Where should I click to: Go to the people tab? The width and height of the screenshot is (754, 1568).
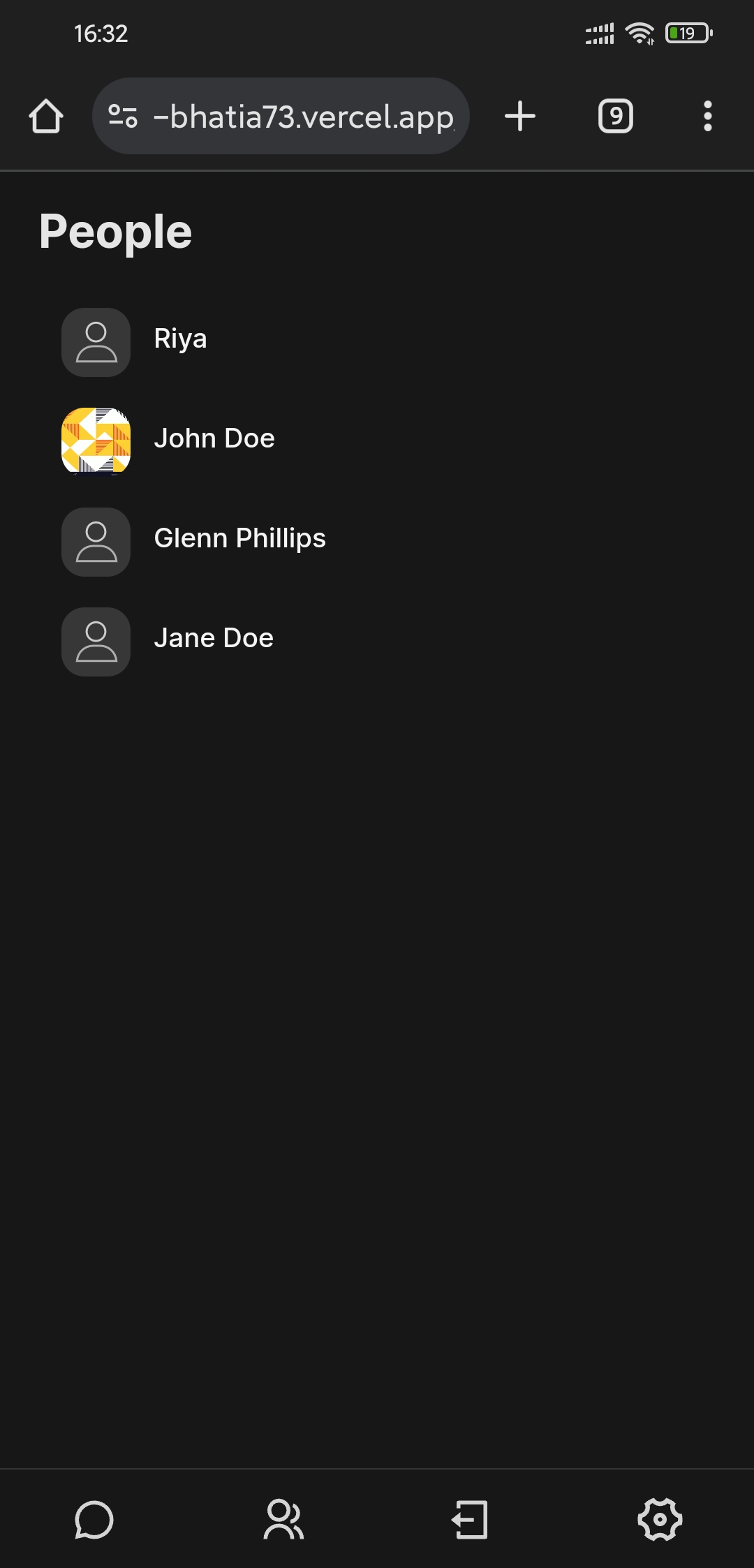point(283,1520)
